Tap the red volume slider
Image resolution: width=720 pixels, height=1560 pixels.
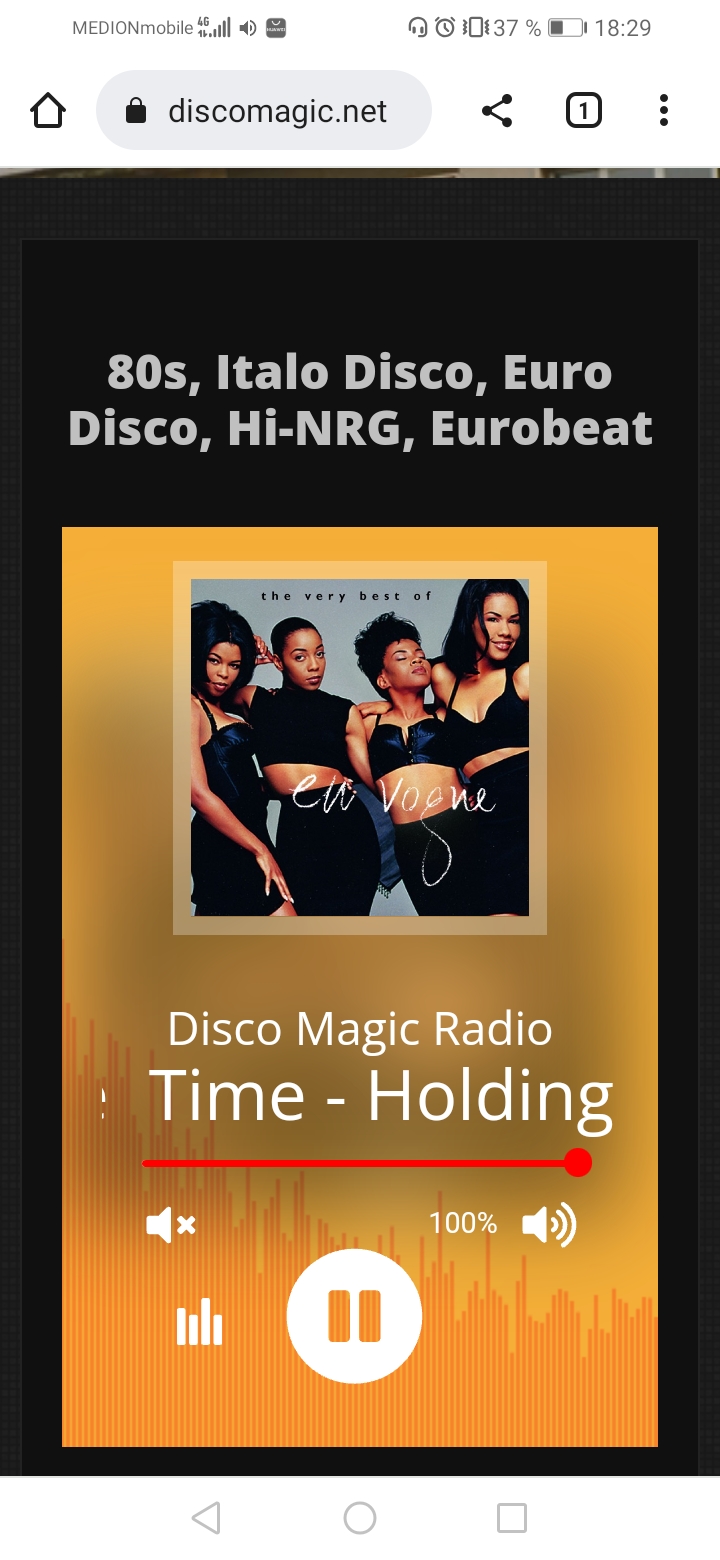360,1163
